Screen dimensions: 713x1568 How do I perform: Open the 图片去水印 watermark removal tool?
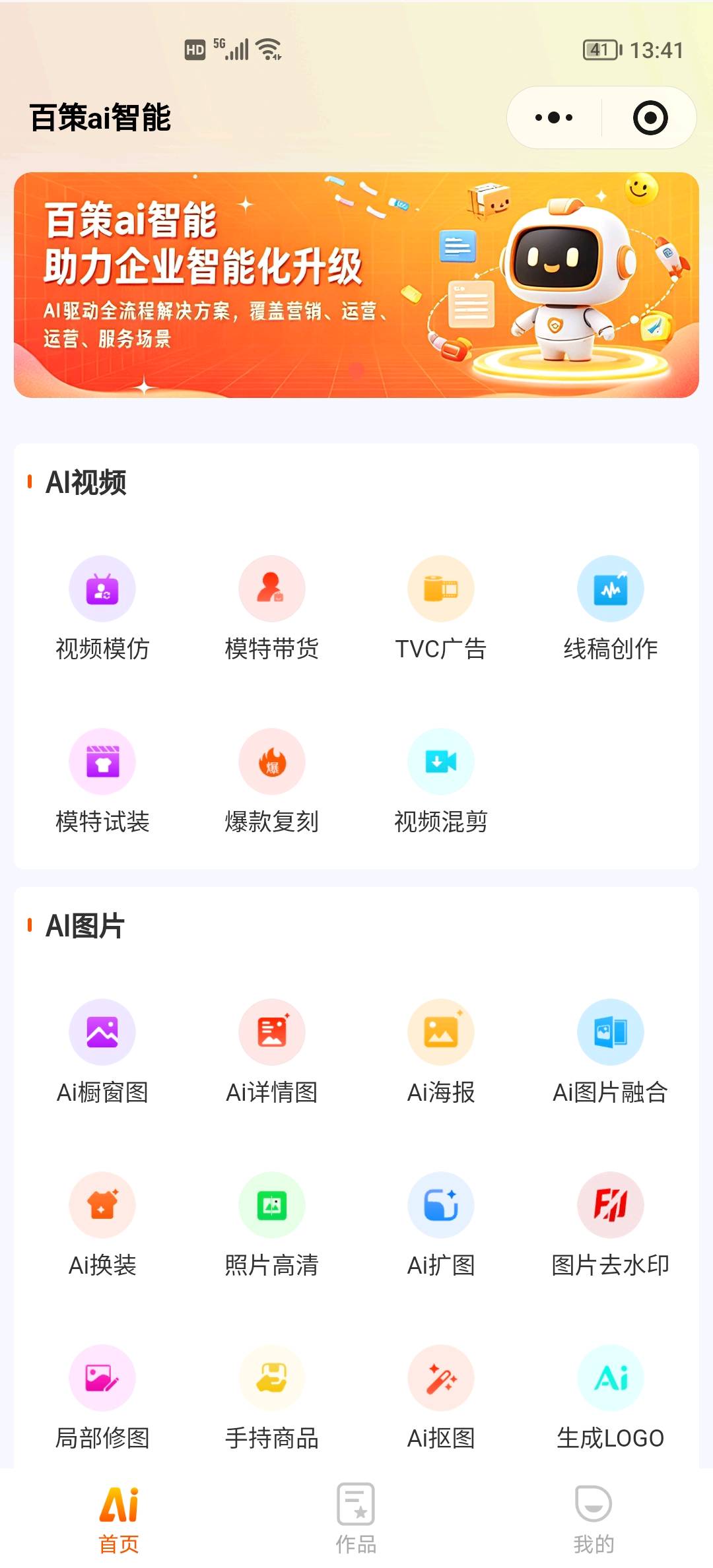pos(610,1224)
